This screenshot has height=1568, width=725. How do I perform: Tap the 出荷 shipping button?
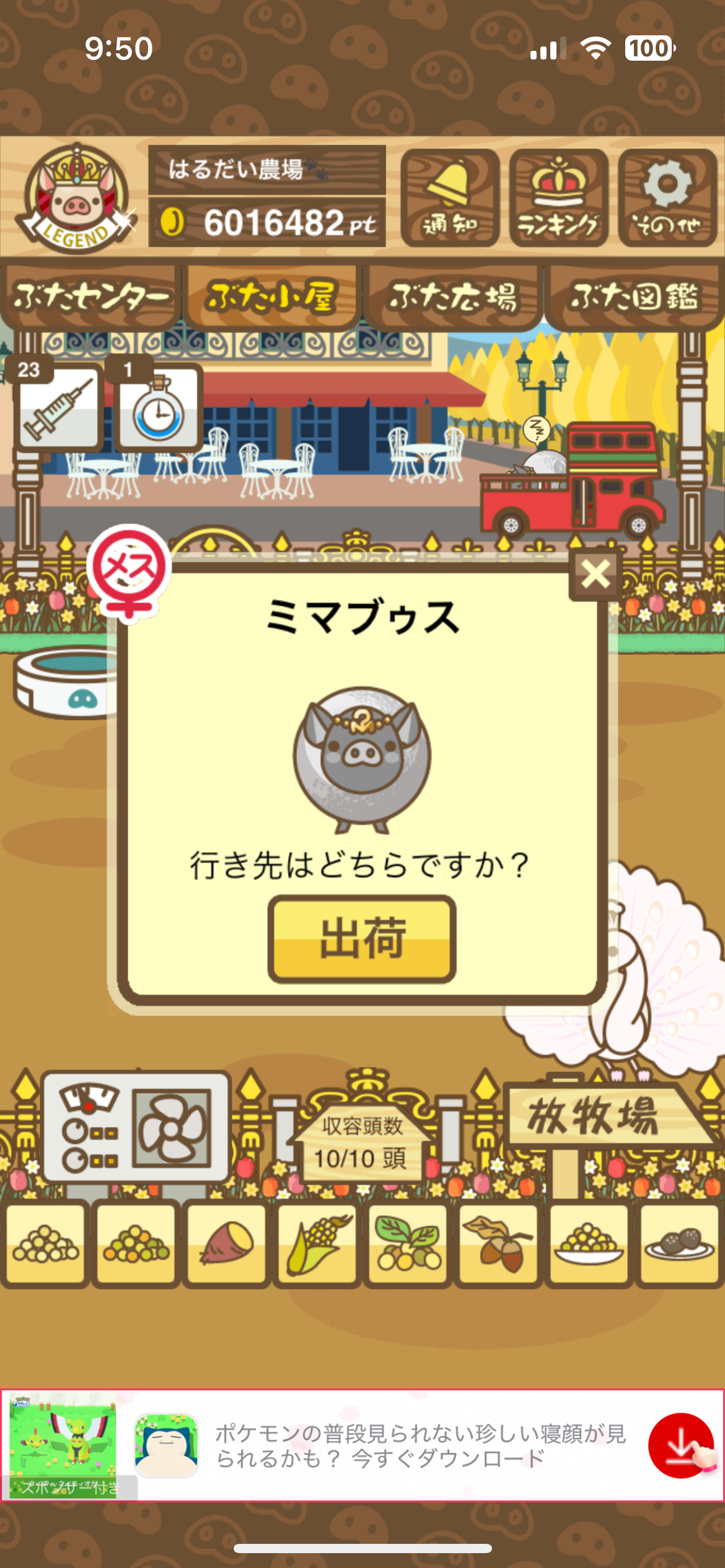[362, 939]
